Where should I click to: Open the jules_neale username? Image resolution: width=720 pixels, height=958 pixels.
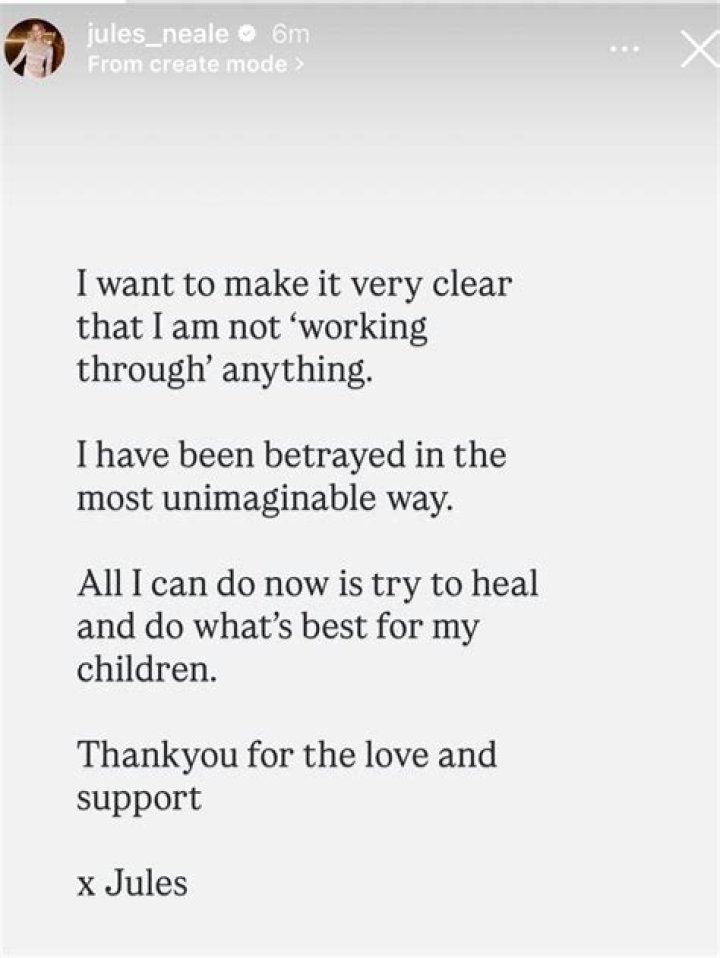[158, 34]
